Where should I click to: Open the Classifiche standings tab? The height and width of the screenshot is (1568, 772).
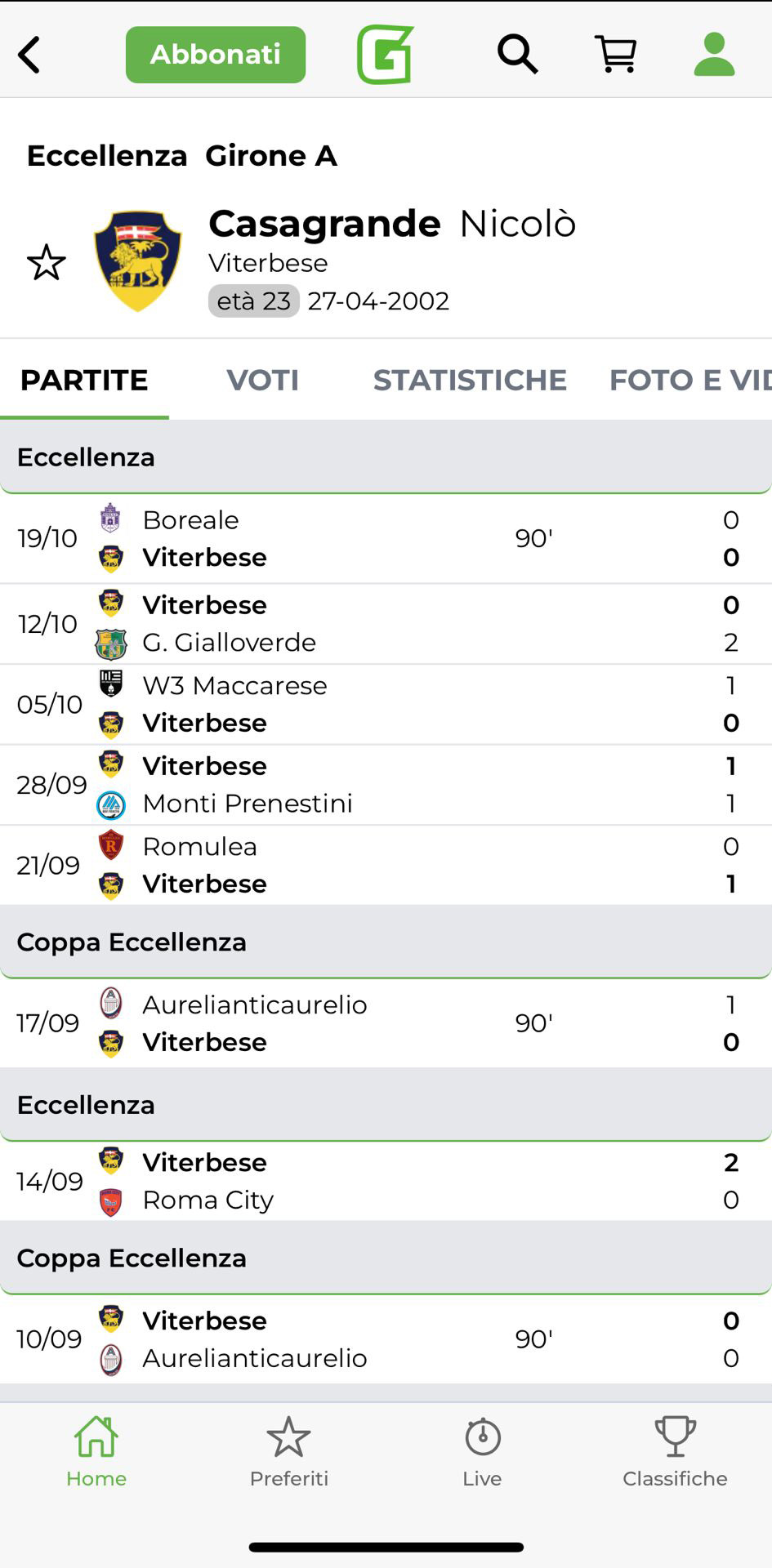pyautogui.click(x=675, y=1452)
